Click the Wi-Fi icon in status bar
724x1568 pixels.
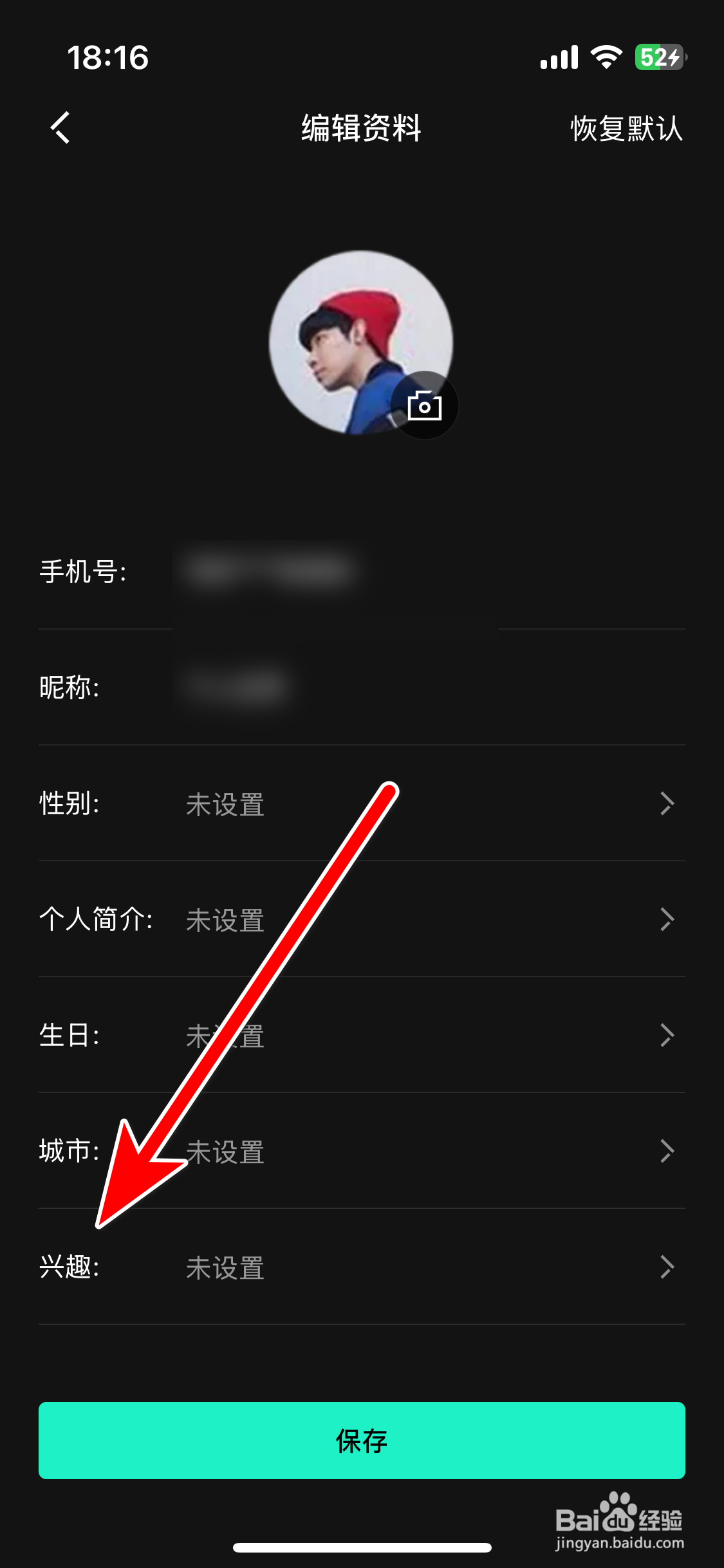606,57
